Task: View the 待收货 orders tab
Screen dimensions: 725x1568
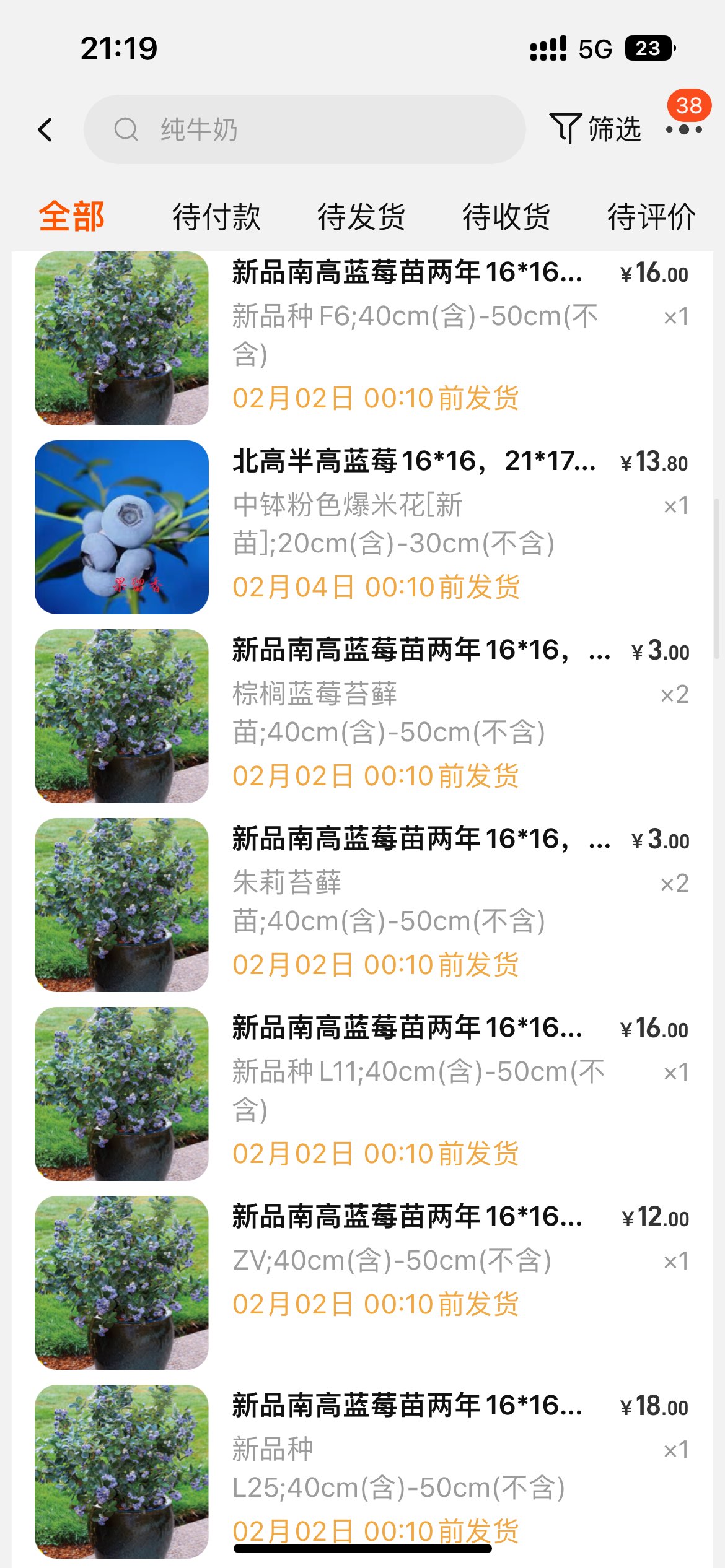Action: tap(506, 217)
